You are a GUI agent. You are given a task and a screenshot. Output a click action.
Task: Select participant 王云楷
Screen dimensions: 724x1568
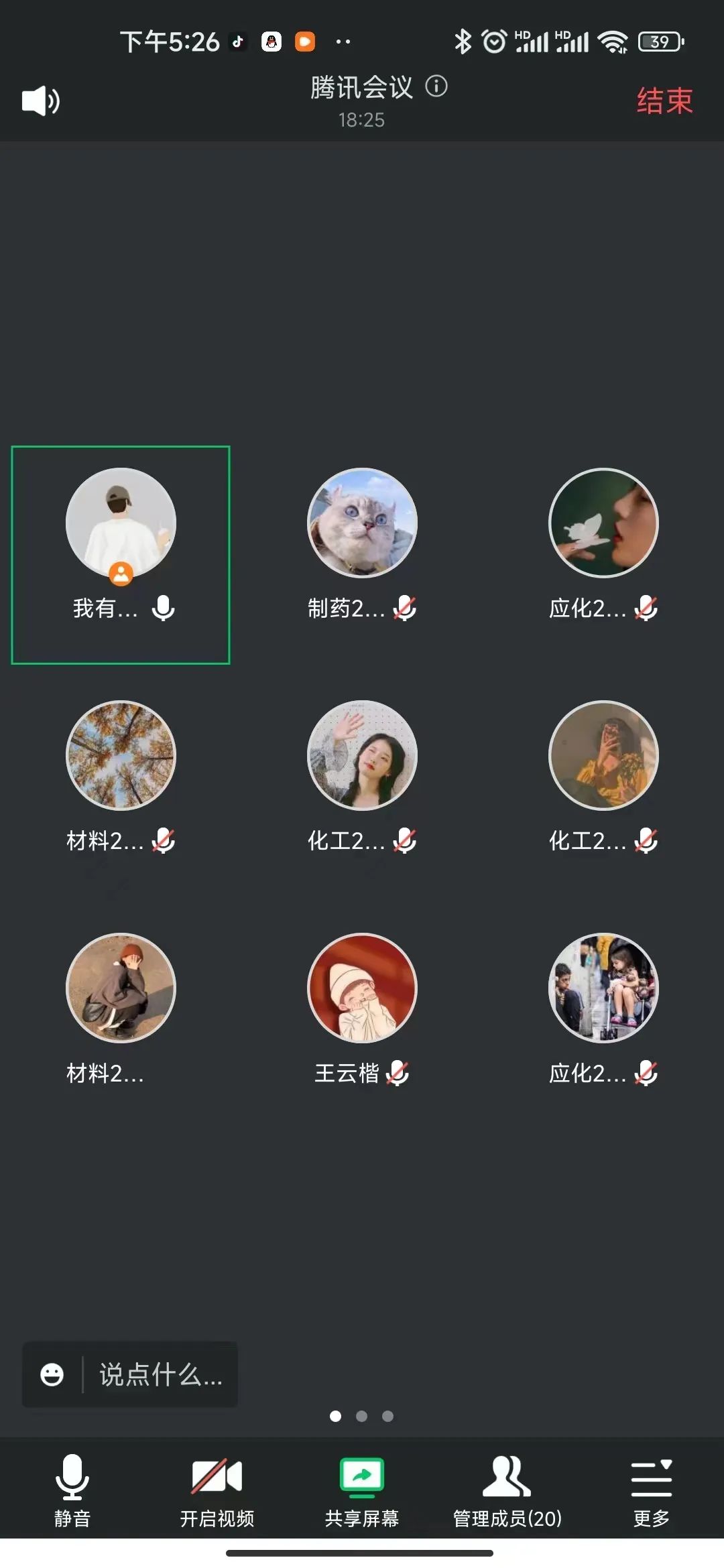362,988
